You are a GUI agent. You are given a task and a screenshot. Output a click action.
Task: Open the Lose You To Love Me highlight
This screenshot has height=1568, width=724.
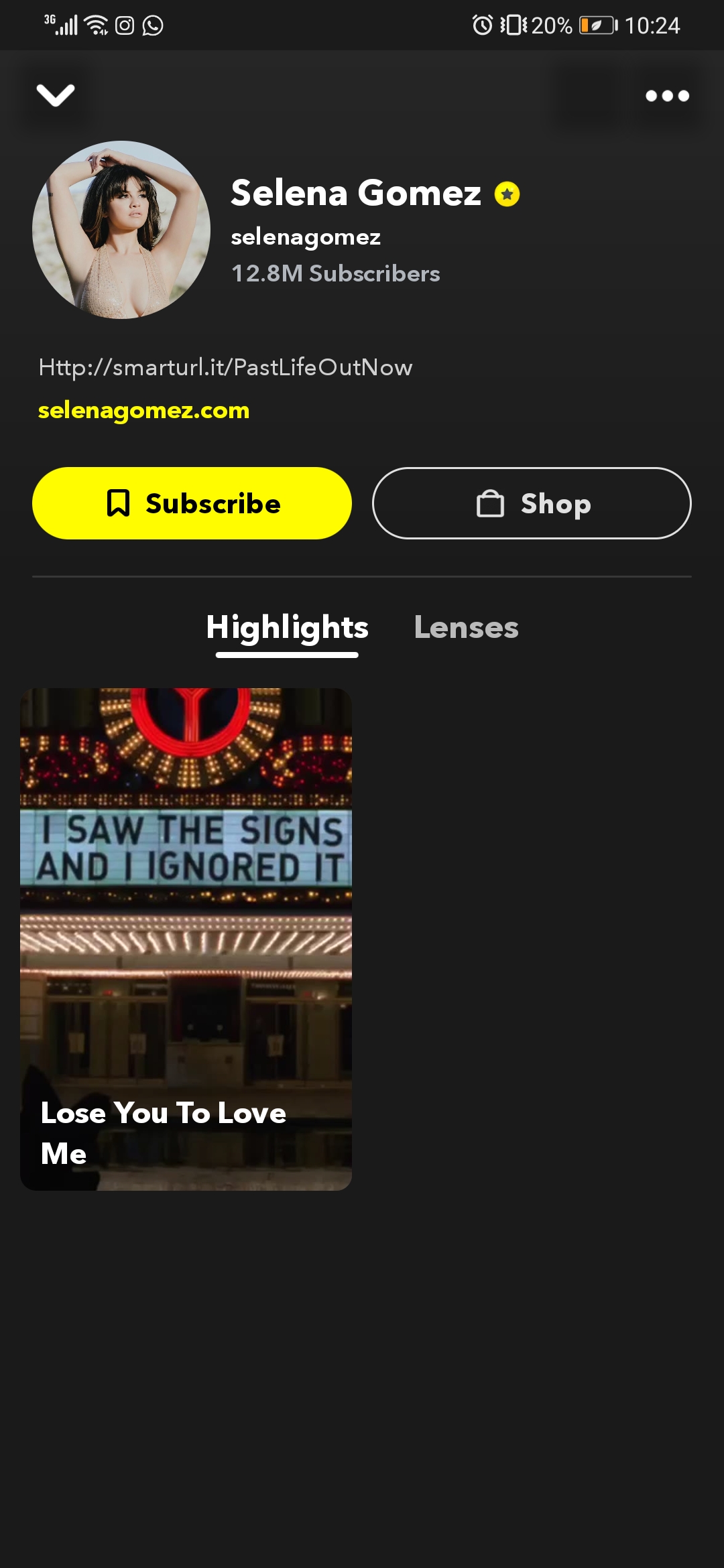pyautogui.click(x=186, y=938)
